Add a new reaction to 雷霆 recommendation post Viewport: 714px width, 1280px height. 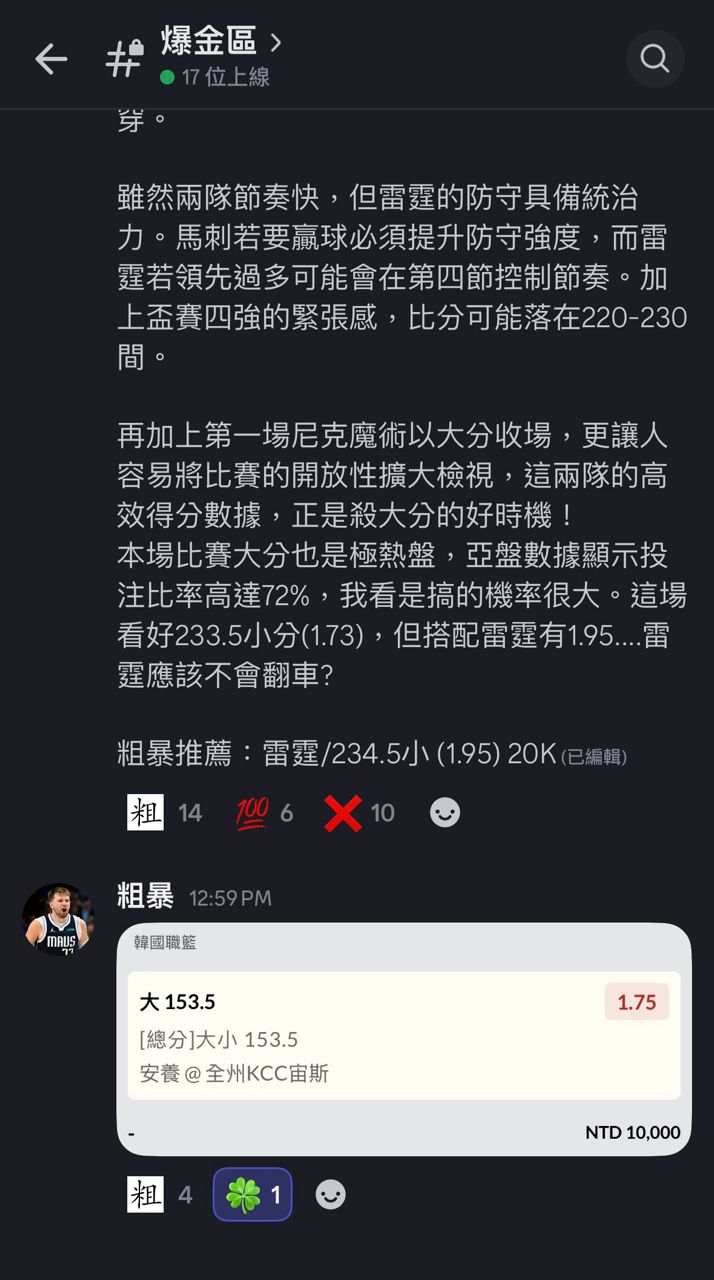click(445, 813)
